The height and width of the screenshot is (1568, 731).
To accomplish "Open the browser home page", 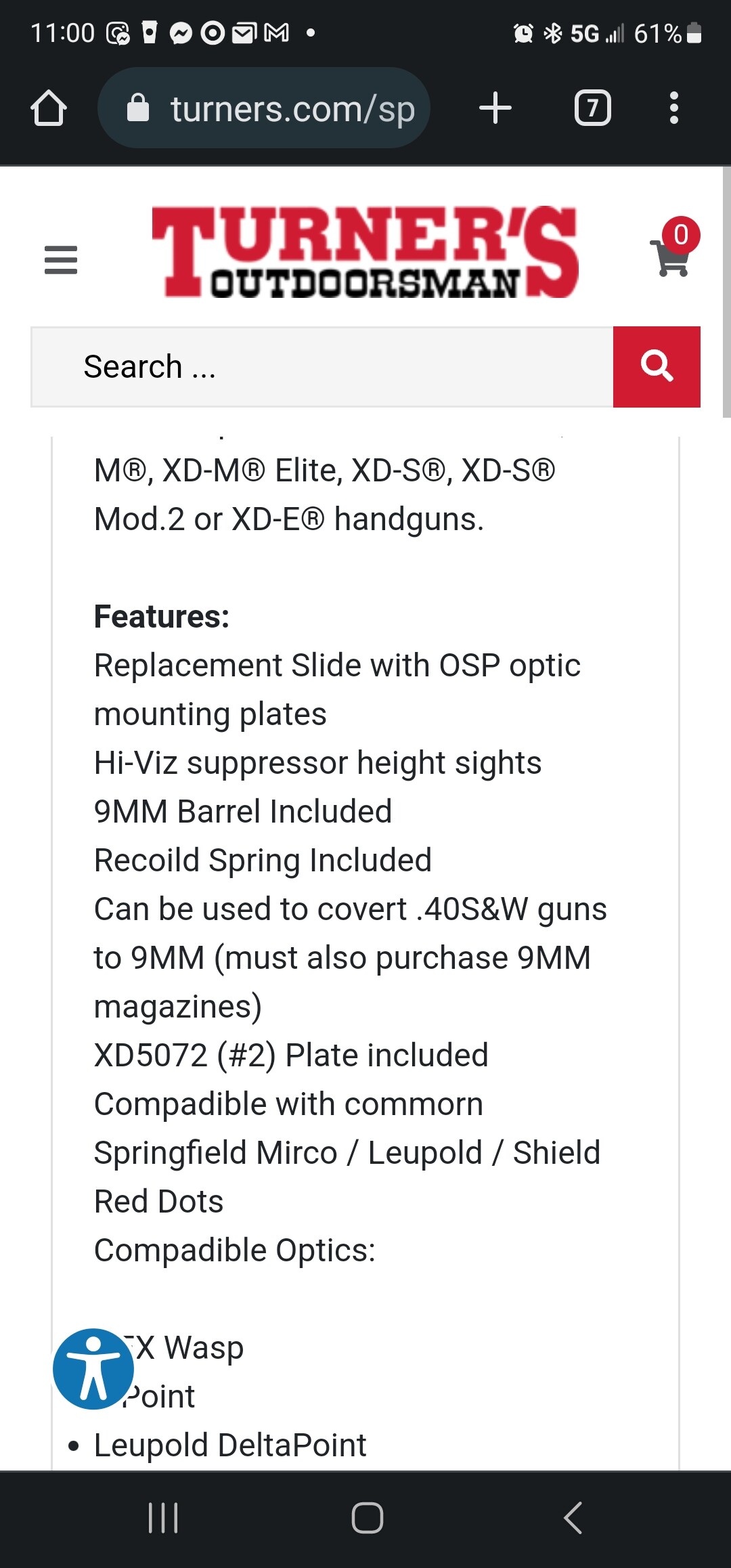I will tap(49, 108).
